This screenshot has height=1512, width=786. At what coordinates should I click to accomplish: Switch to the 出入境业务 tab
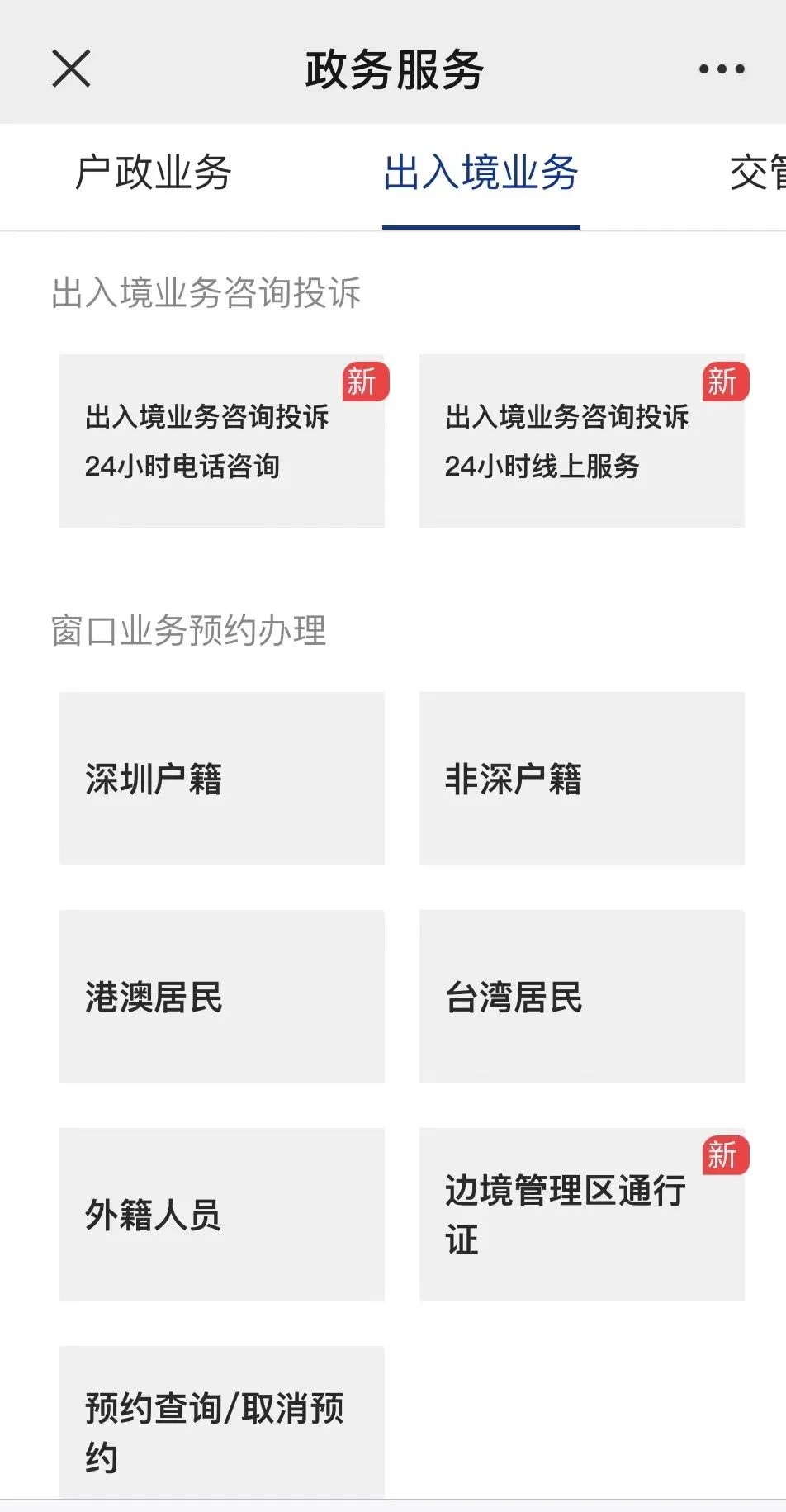tap(481, 174)
